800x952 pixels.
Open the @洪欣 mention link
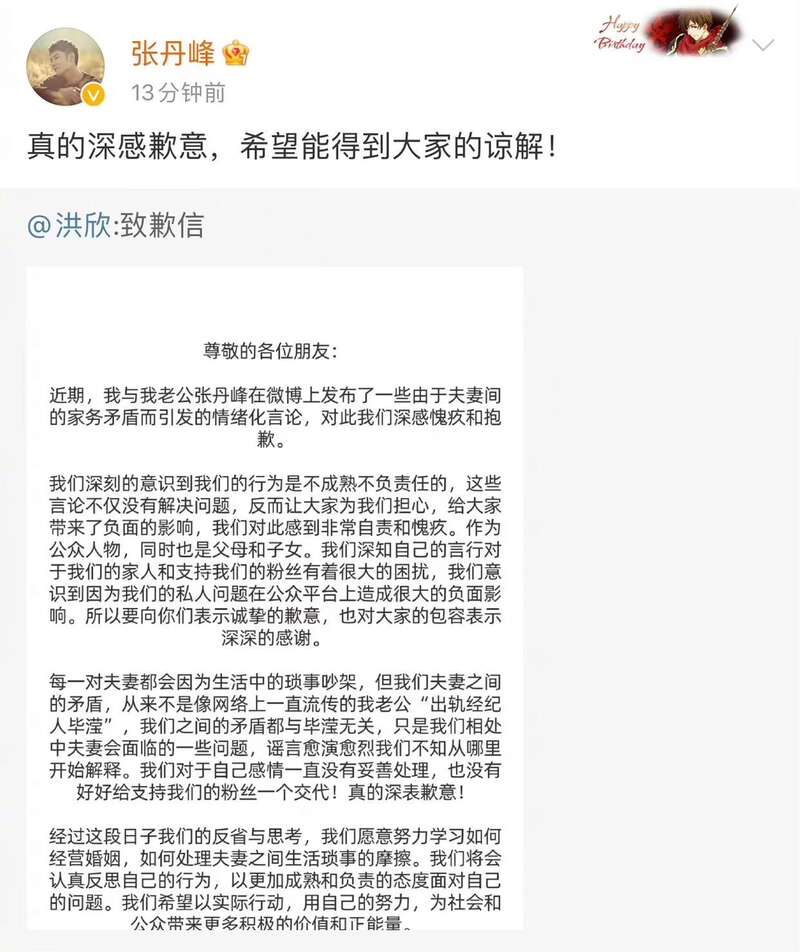(x=70, y=225)
